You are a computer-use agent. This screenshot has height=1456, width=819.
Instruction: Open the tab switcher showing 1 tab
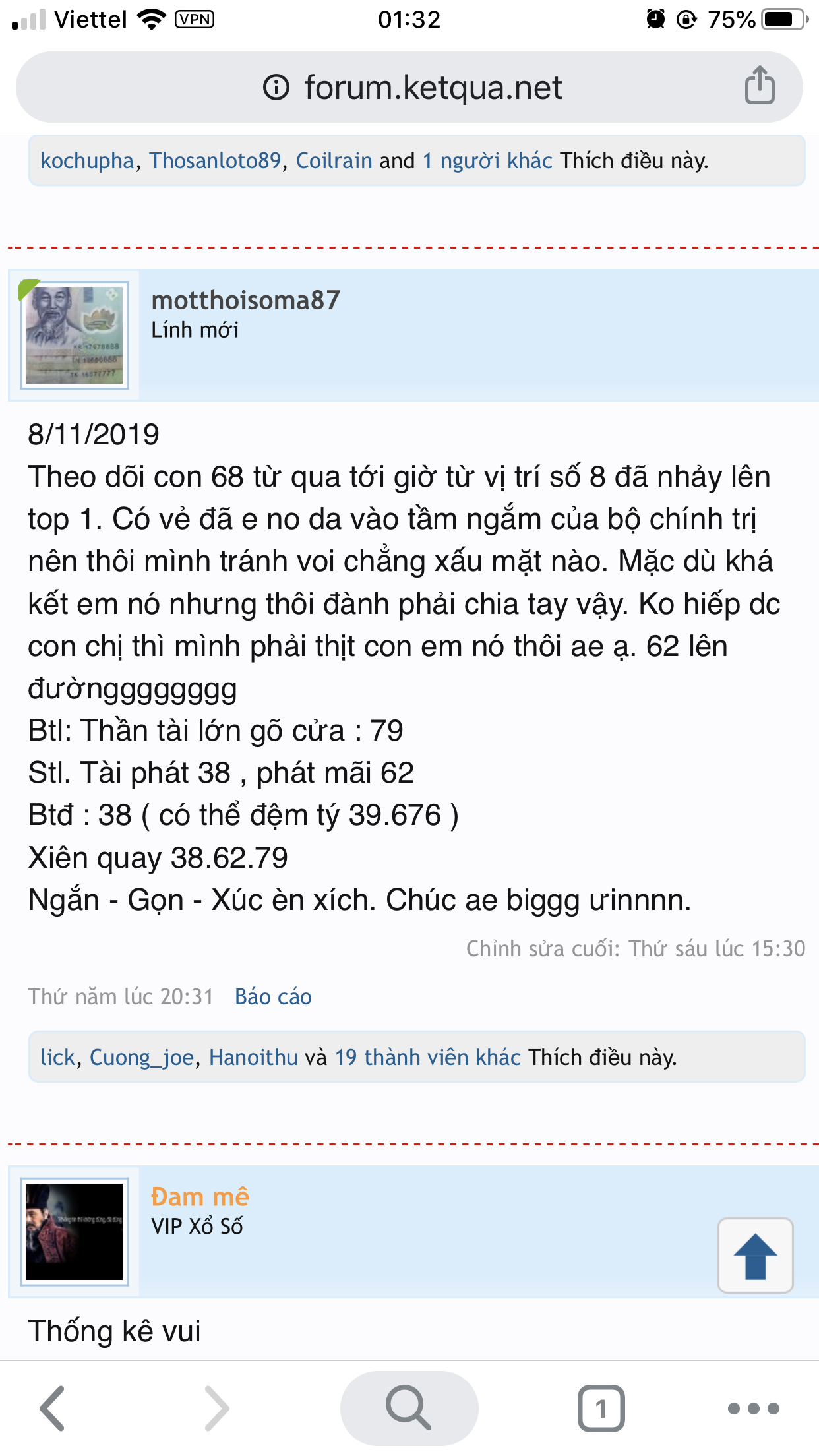pyautogui.click(x=601, y=1409)
